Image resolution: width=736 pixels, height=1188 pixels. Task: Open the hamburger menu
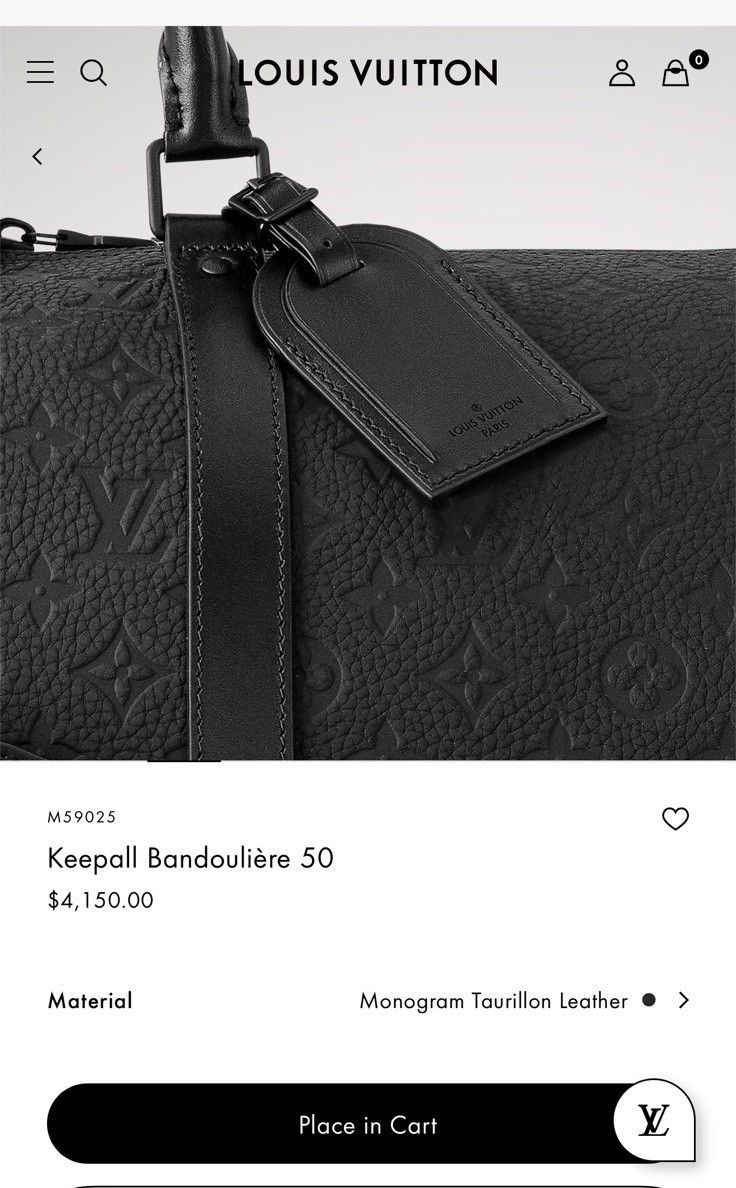coord(40,72)
